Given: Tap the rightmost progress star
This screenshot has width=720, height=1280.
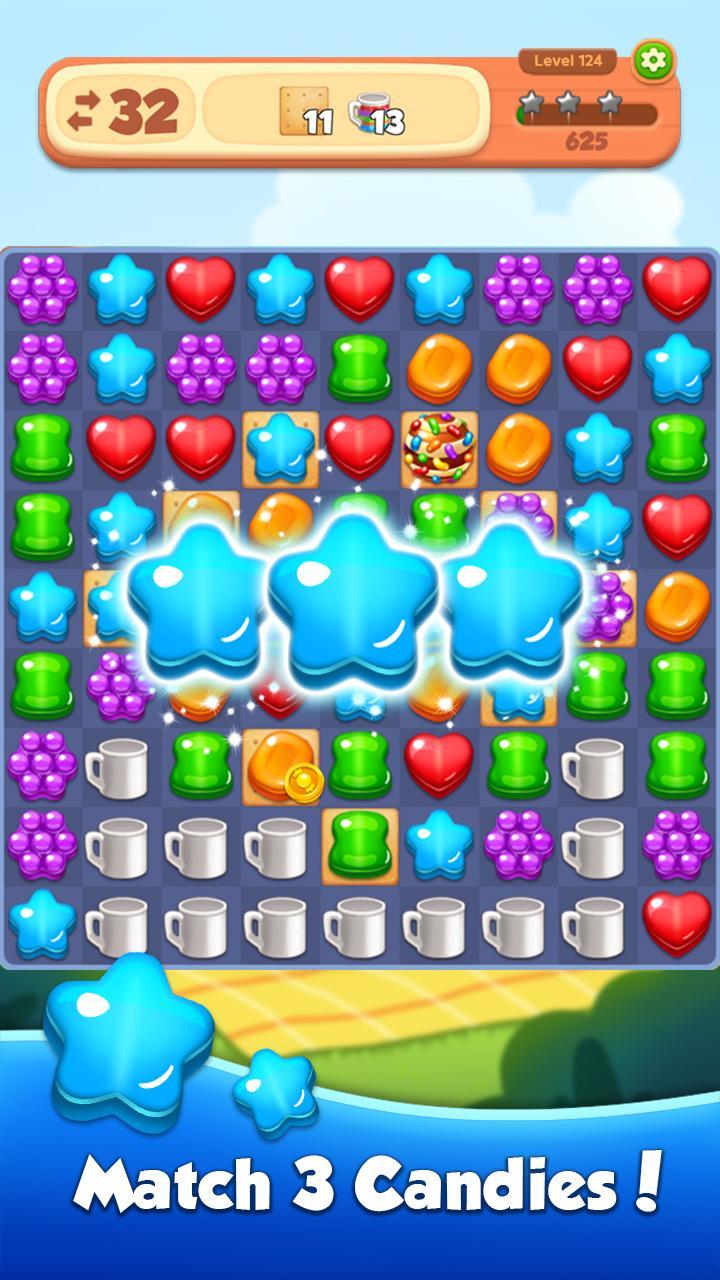Looking at the screenshot, I should pos(610,101).
